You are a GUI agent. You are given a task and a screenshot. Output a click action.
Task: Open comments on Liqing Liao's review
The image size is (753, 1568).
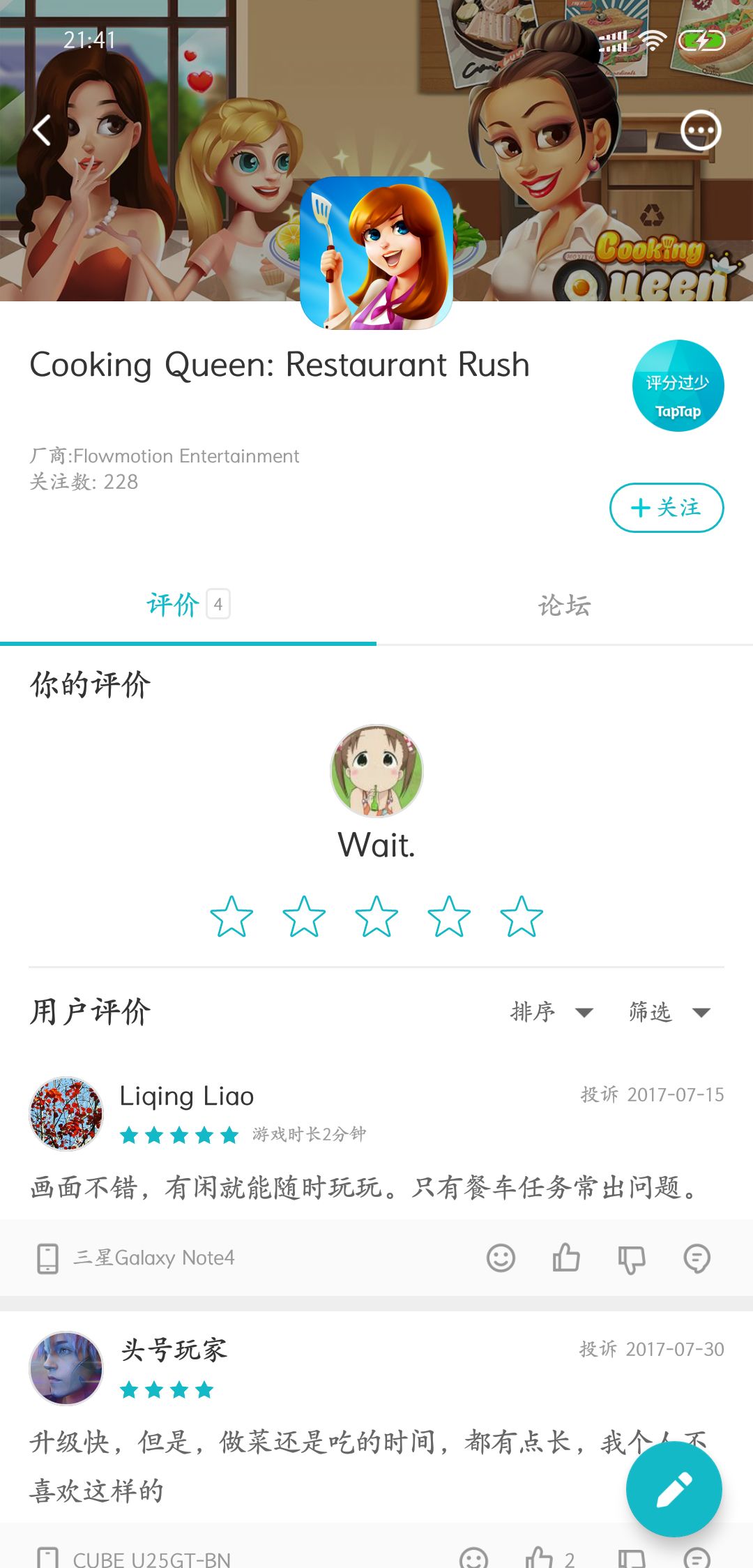697,1259
